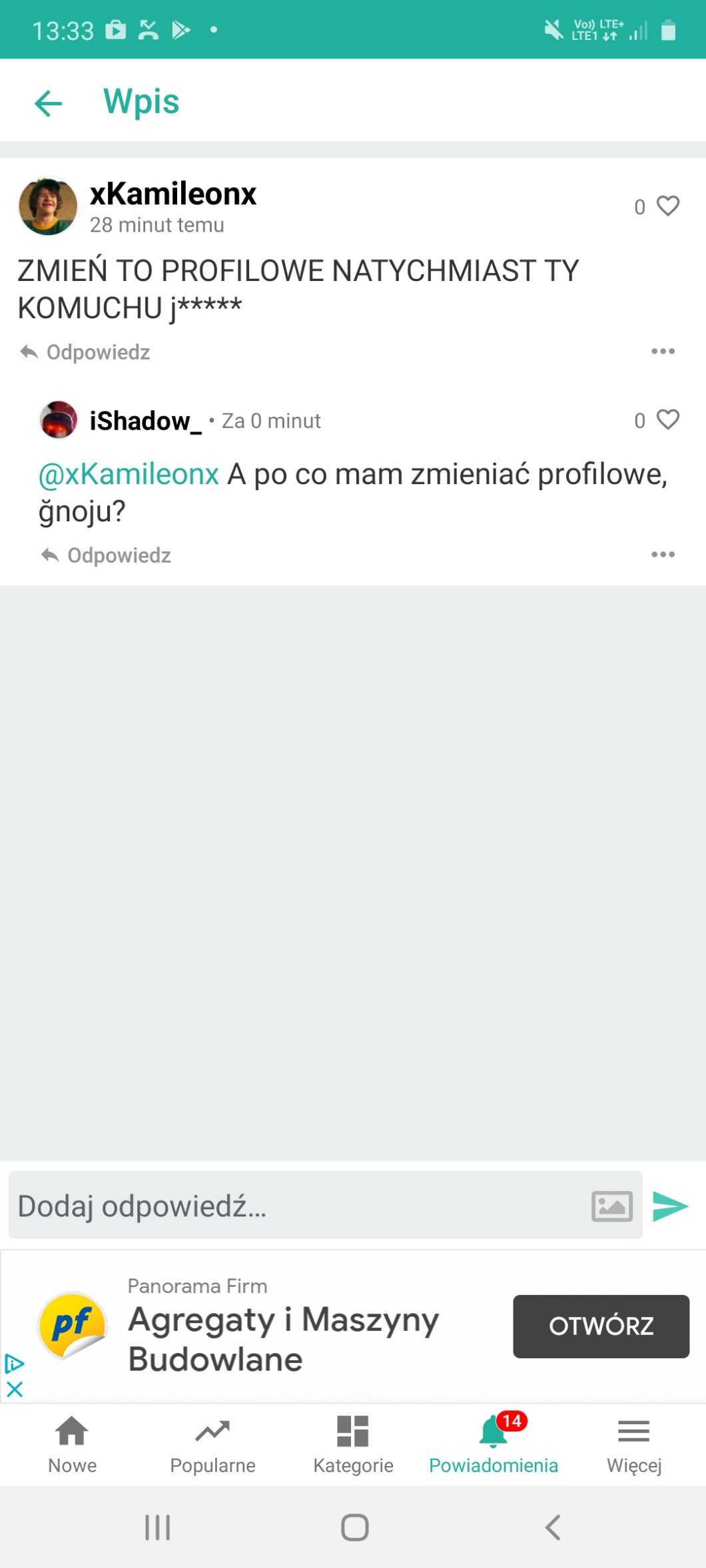Open more options on iShadow_'s reply
Viewport: 706px width, 1568px height.
(663, 554)
